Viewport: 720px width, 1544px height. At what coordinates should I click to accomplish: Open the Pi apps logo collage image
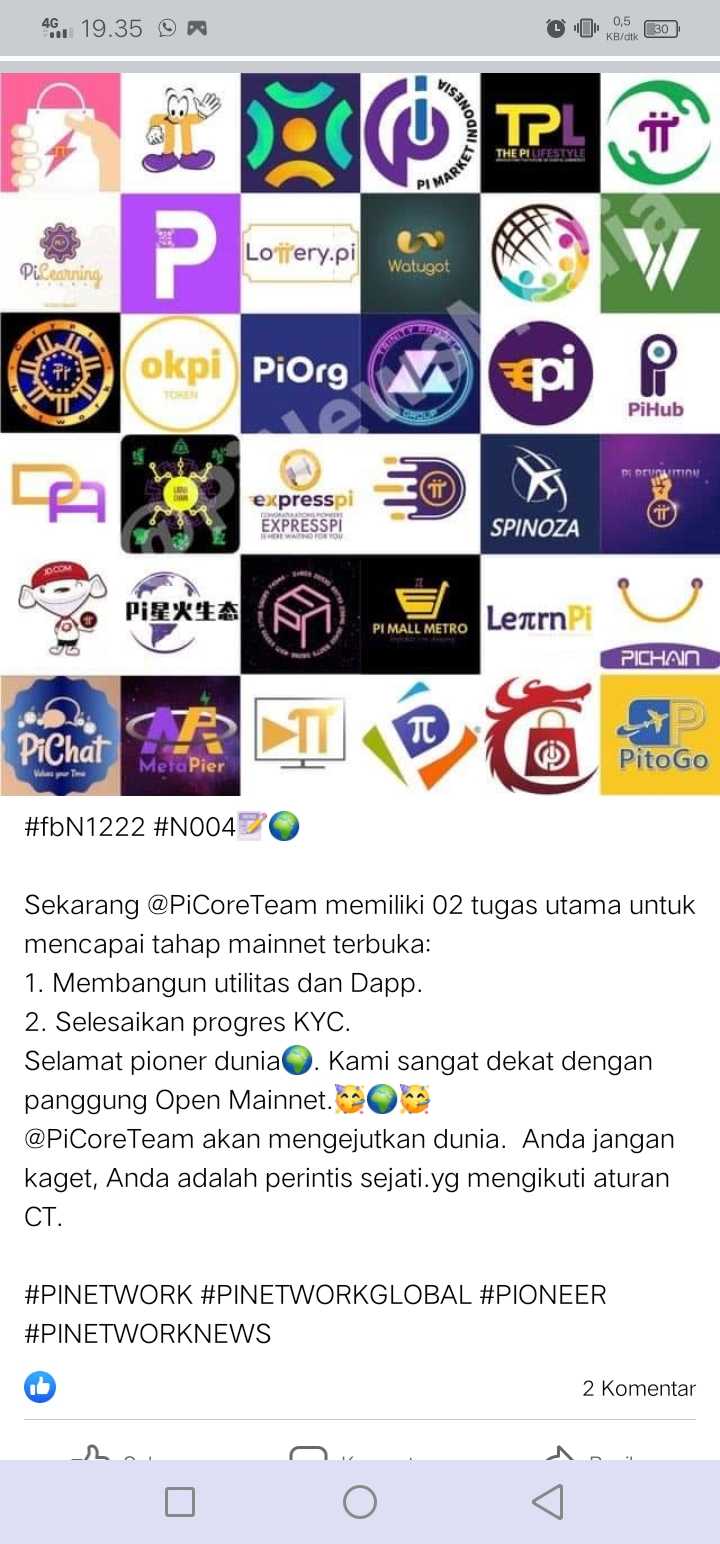pos(360,433)
